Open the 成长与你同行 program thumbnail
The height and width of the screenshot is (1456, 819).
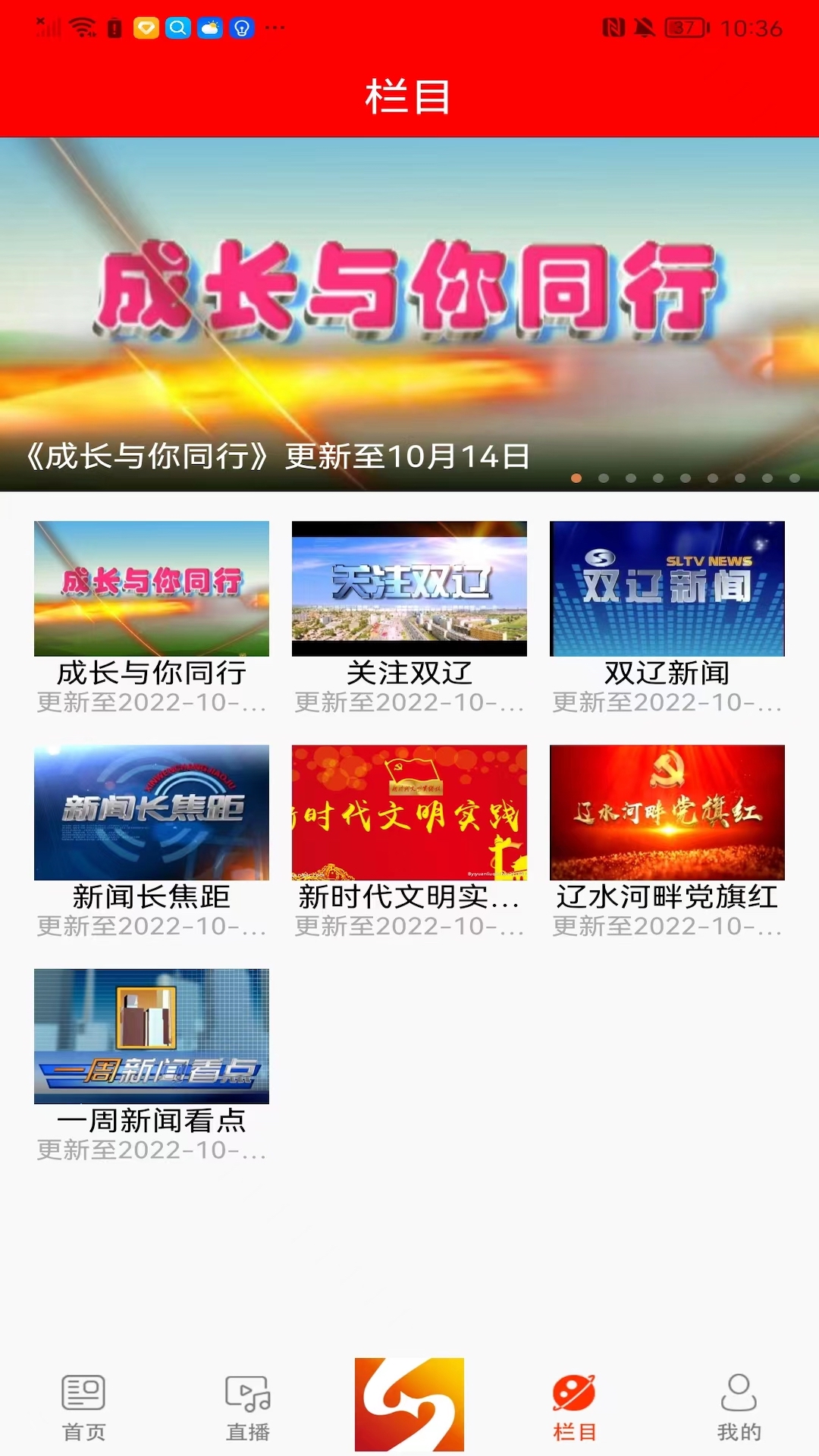pyautogui.click(x=150, y=589)
